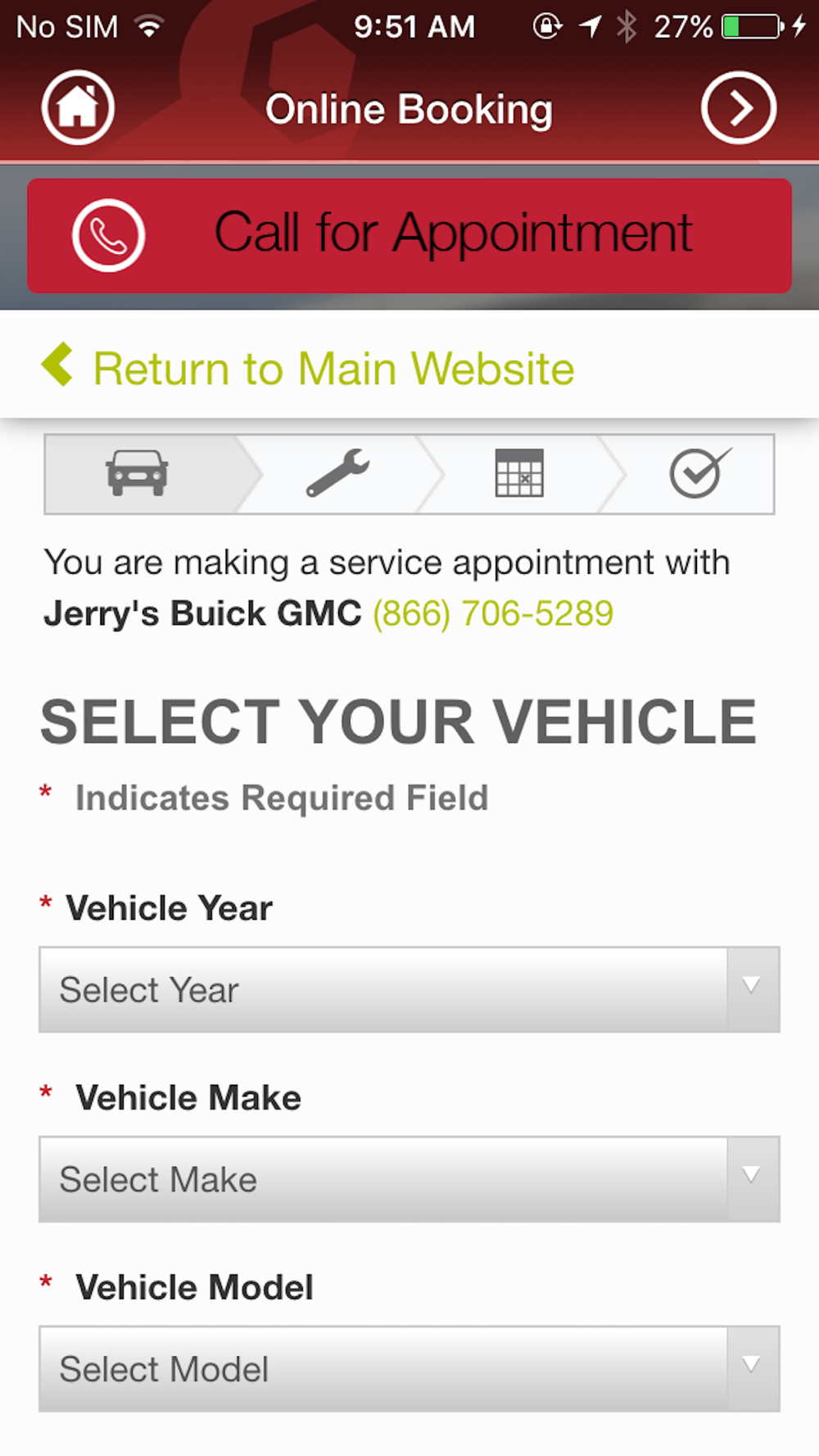Select the checkmark confirmation step

coord(700,473)
